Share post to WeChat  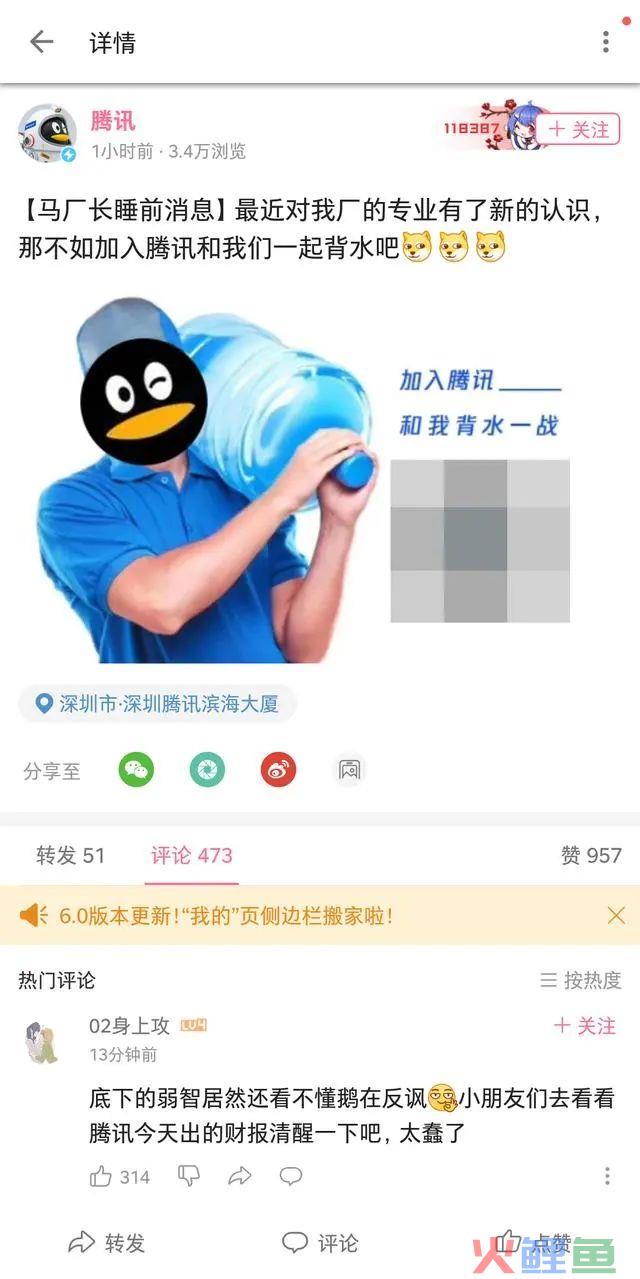(137, 770)
